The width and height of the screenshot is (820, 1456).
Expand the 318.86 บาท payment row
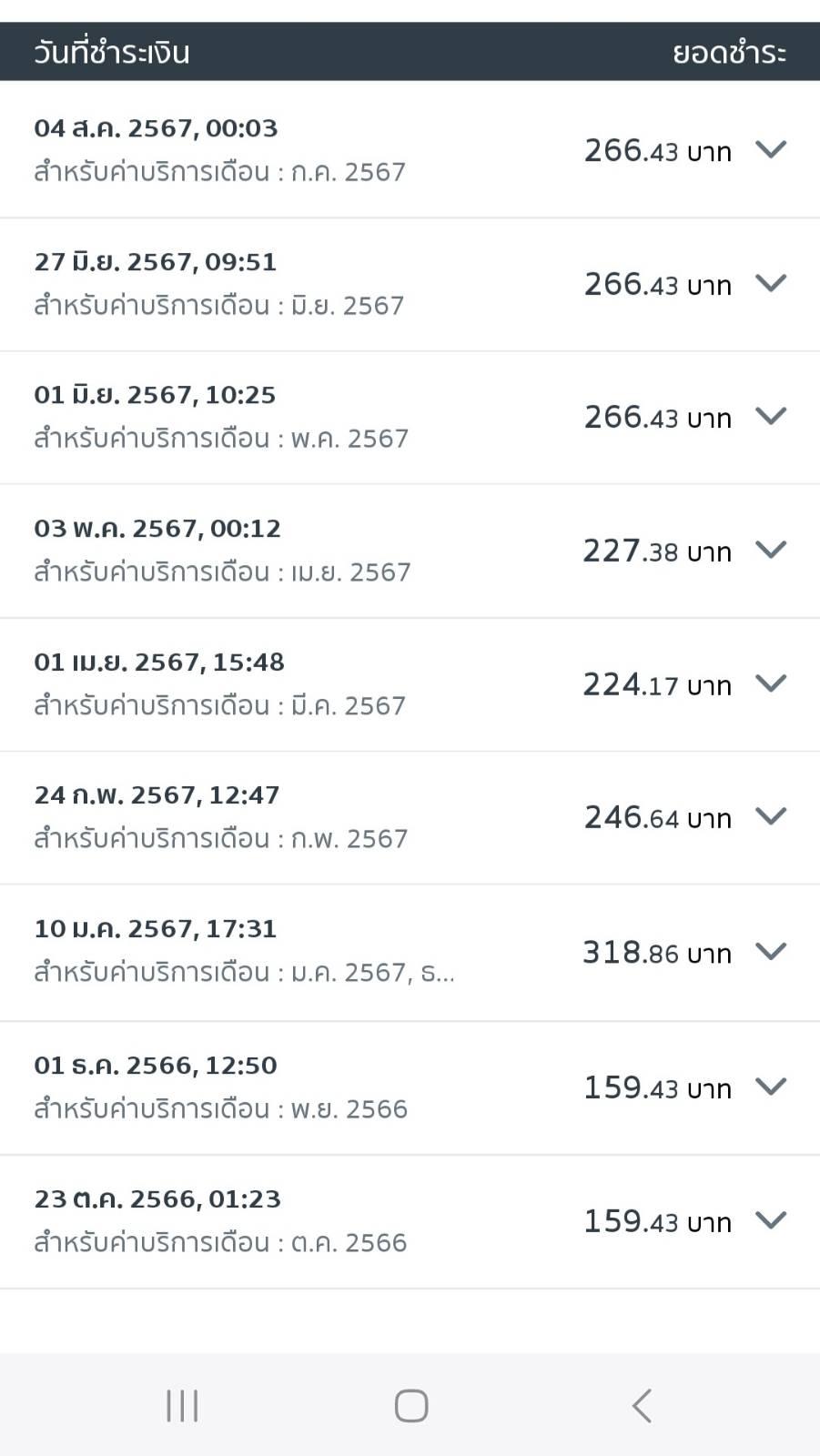tap(770, 952)
